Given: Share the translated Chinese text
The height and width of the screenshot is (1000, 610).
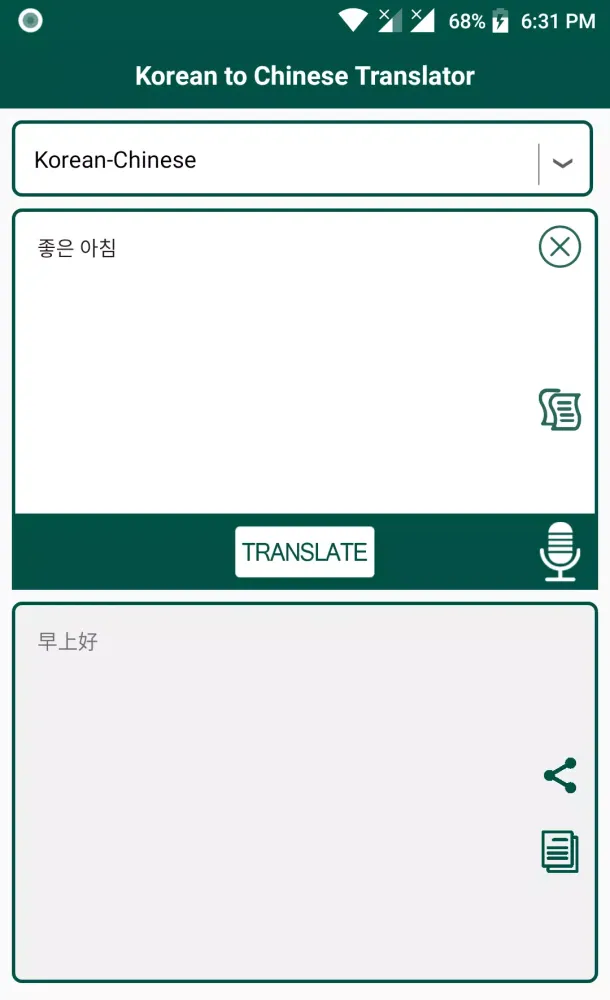Looking at the screenshot, I should pos(559,775).
